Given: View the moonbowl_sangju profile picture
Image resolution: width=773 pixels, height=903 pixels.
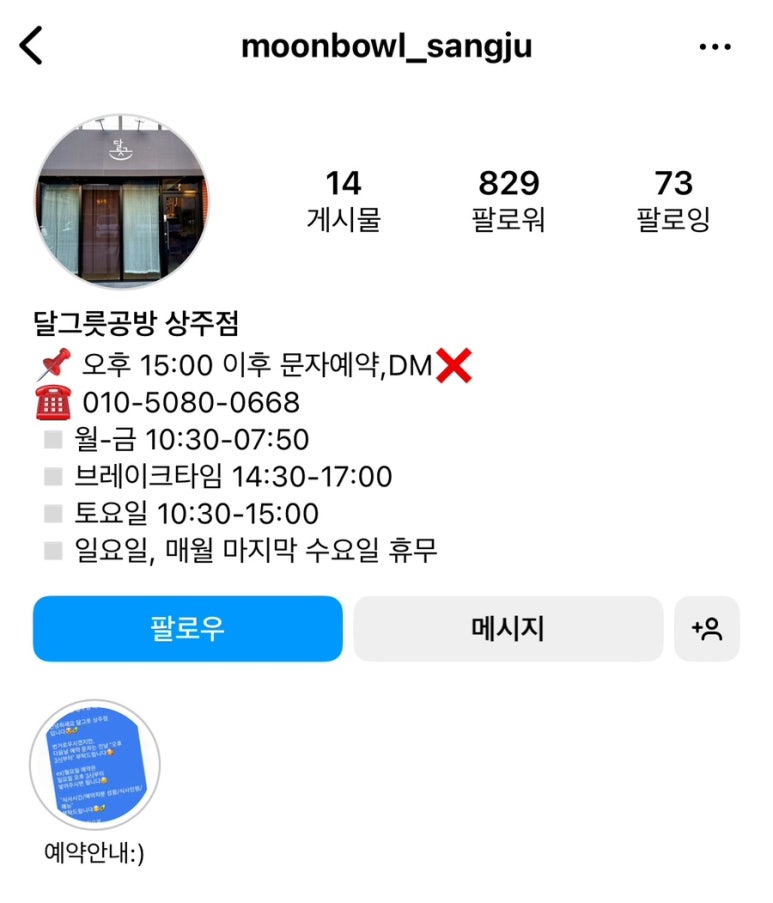Looking at the screenshot, I should pos(120,201).
